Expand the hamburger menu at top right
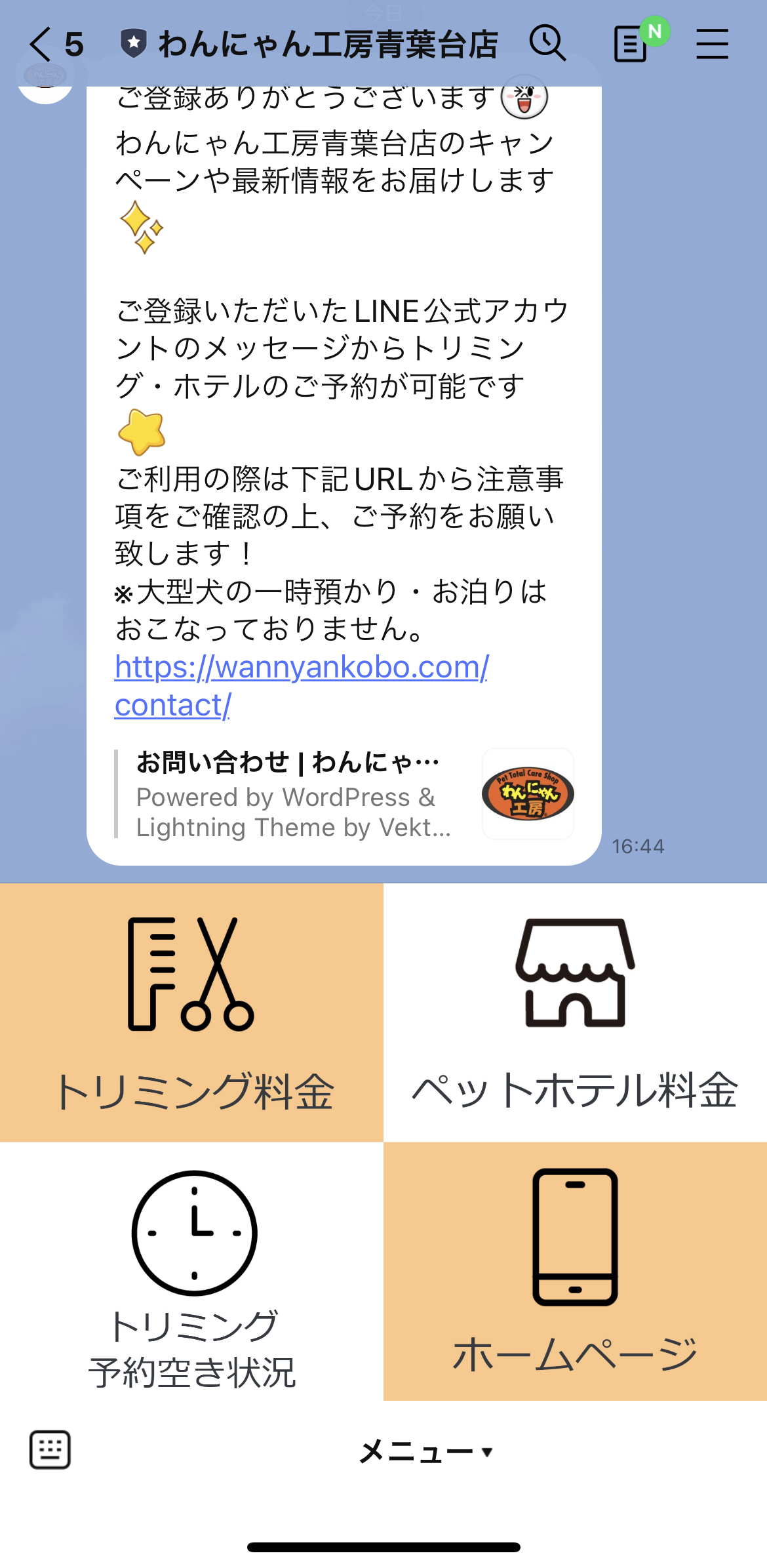 tap(713, 44)
